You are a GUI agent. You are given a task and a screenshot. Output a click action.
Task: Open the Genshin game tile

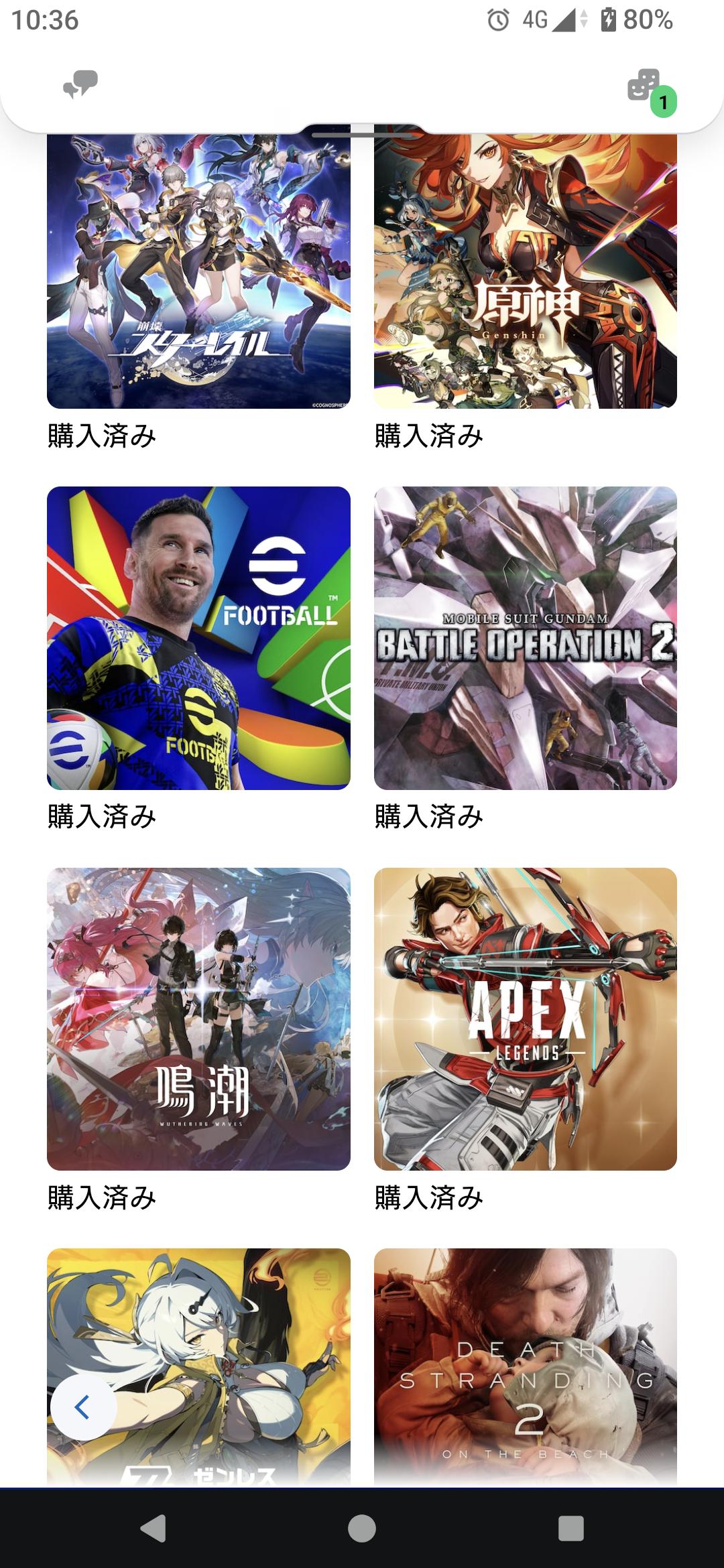tap(525, 271)
